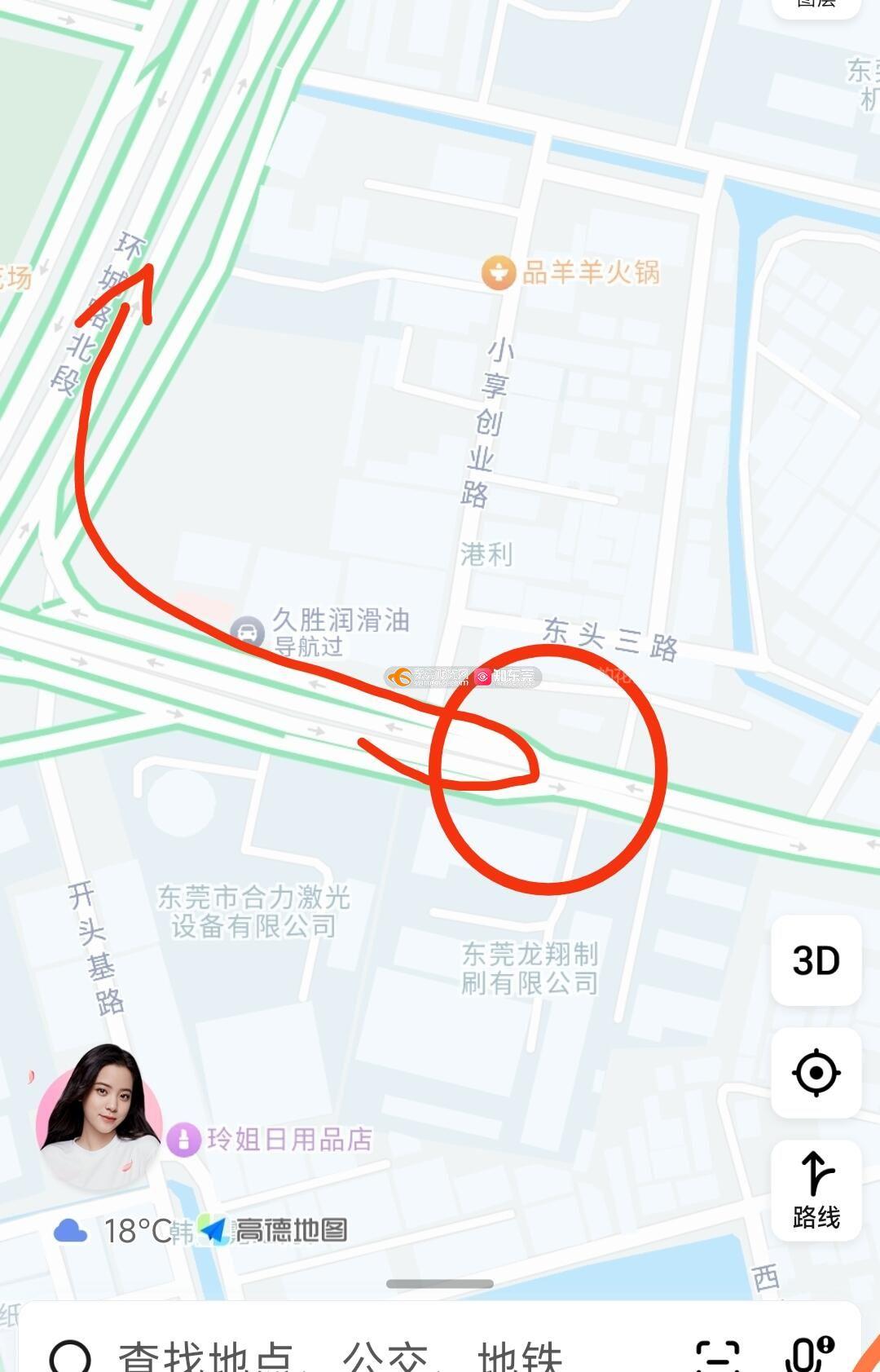880x1372 pixels.
Task: Switch the map to 3D view
Action: click(816, 960)
